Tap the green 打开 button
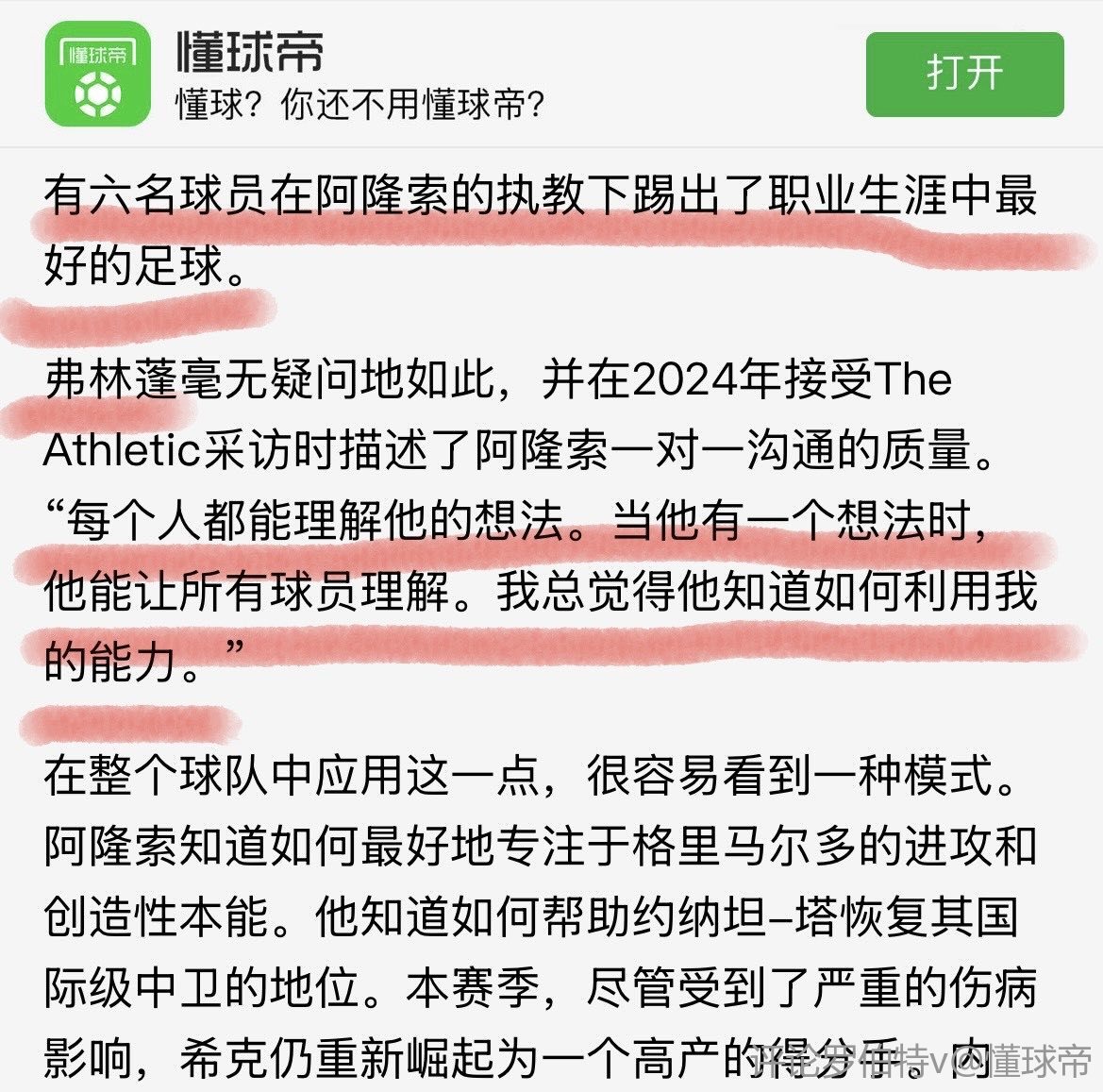 pos(964,75)
